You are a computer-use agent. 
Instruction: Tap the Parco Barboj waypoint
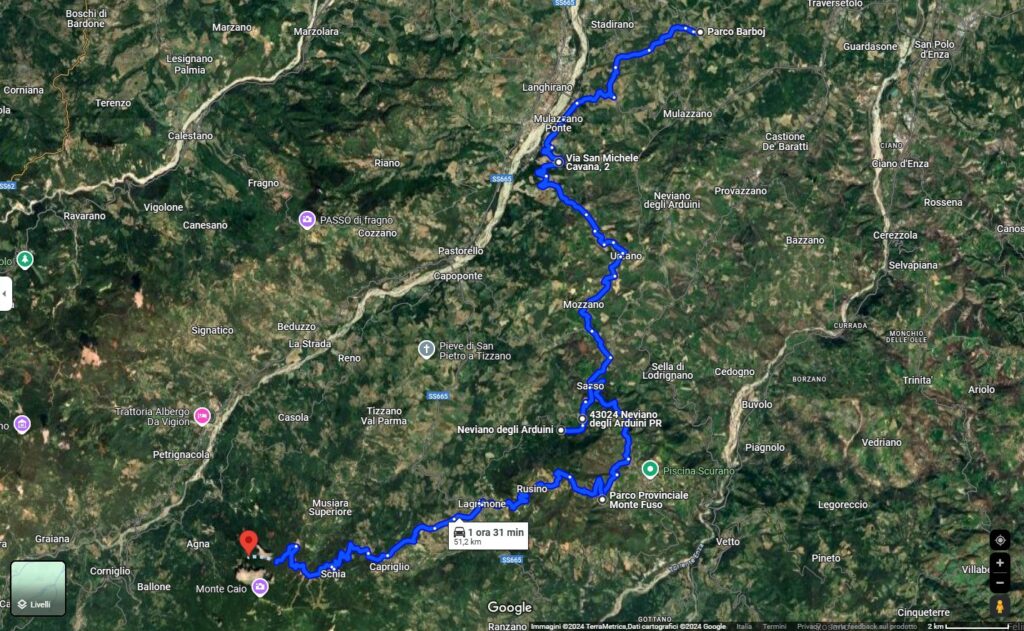point(699,32)
